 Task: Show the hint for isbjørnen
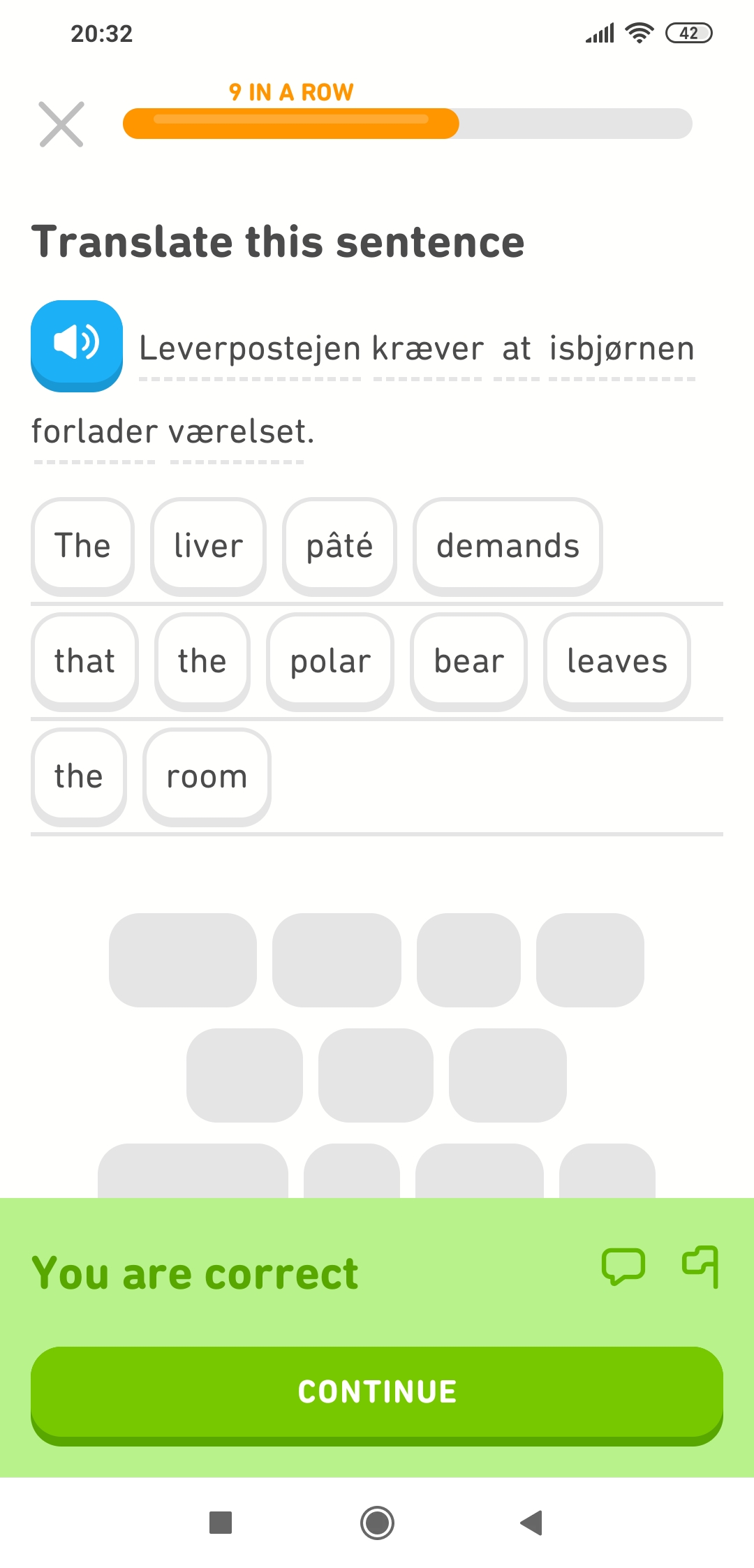pyautogui.click(x=622, y=349)
